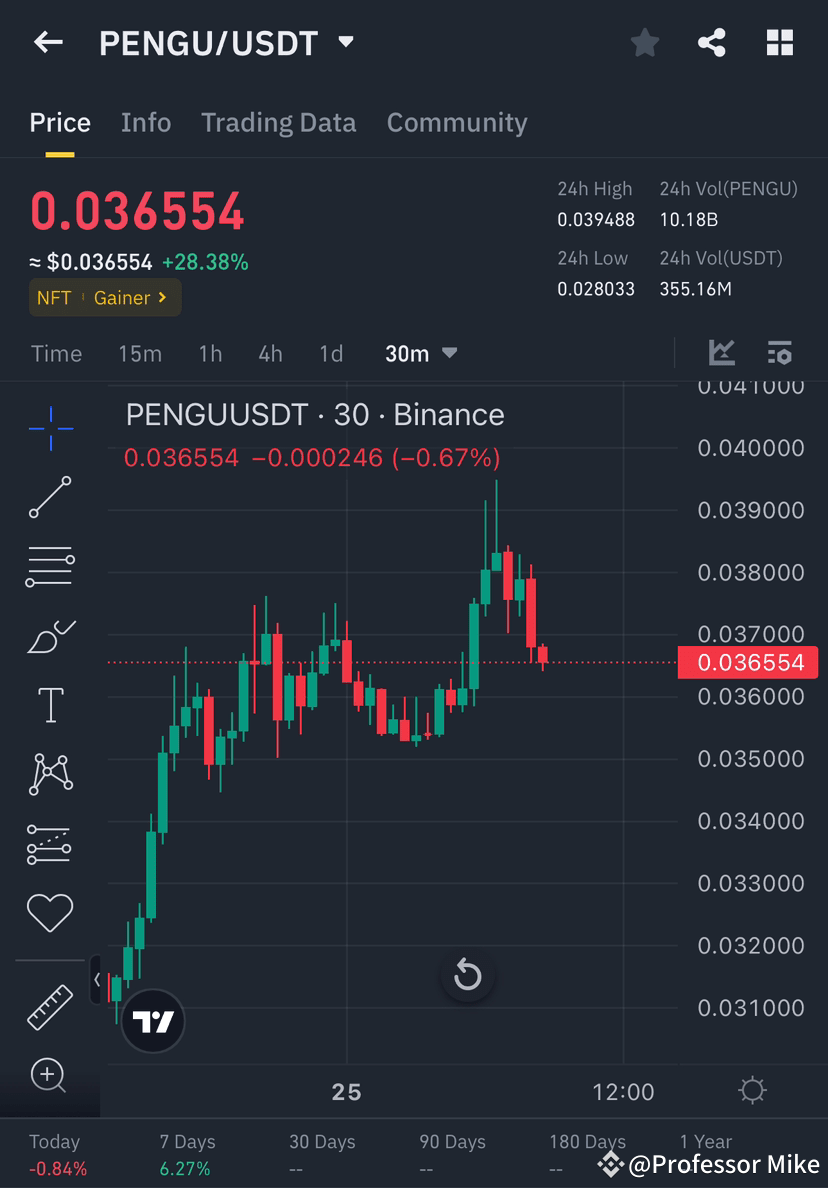Open the horizontal lines tool
Image resolution: width=828 pixels, height=1188 pixels.
(x=49, y=565)
